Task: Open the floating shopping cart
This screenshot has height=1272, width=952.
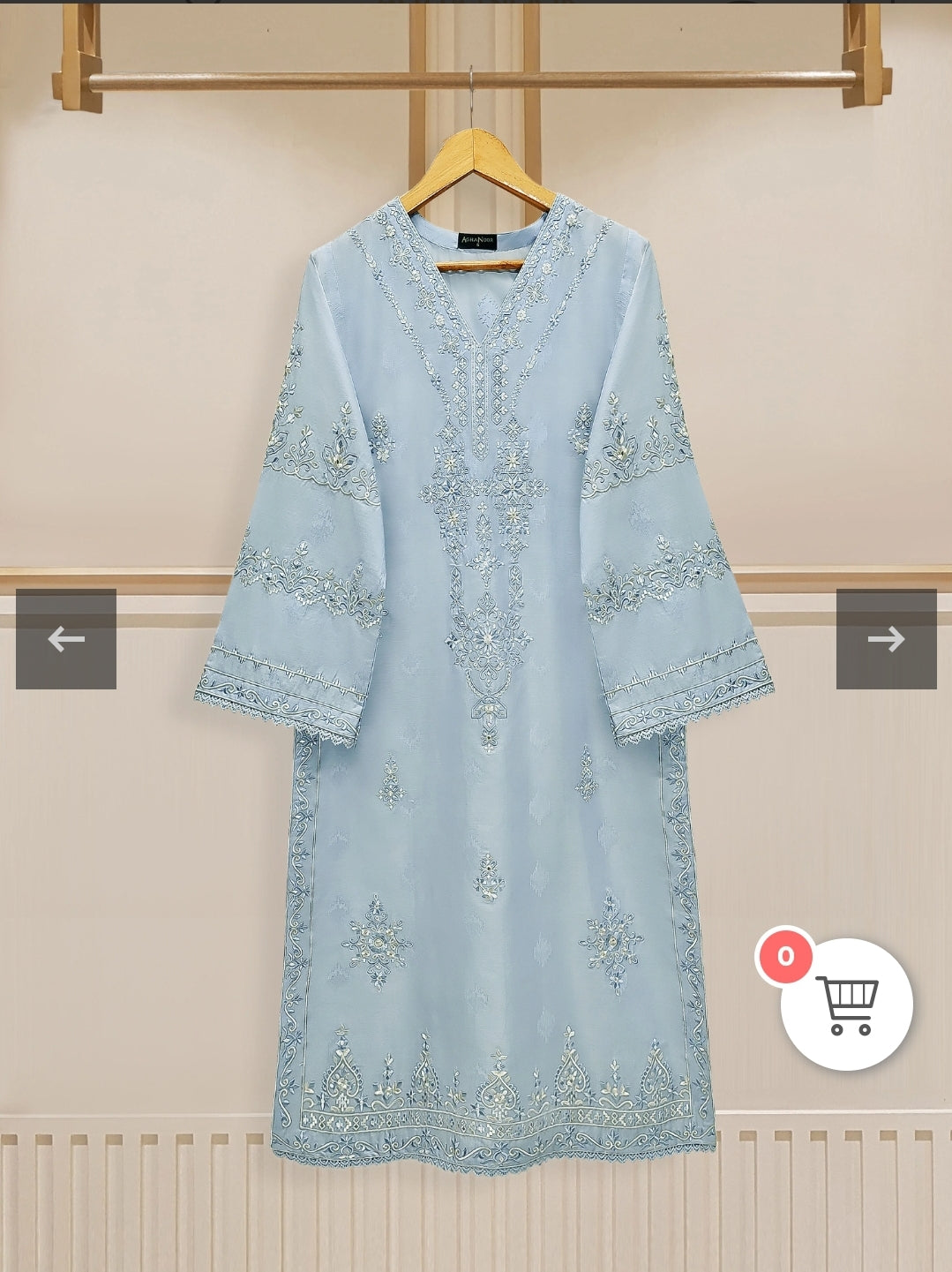Action: [x=846, y=1005]
